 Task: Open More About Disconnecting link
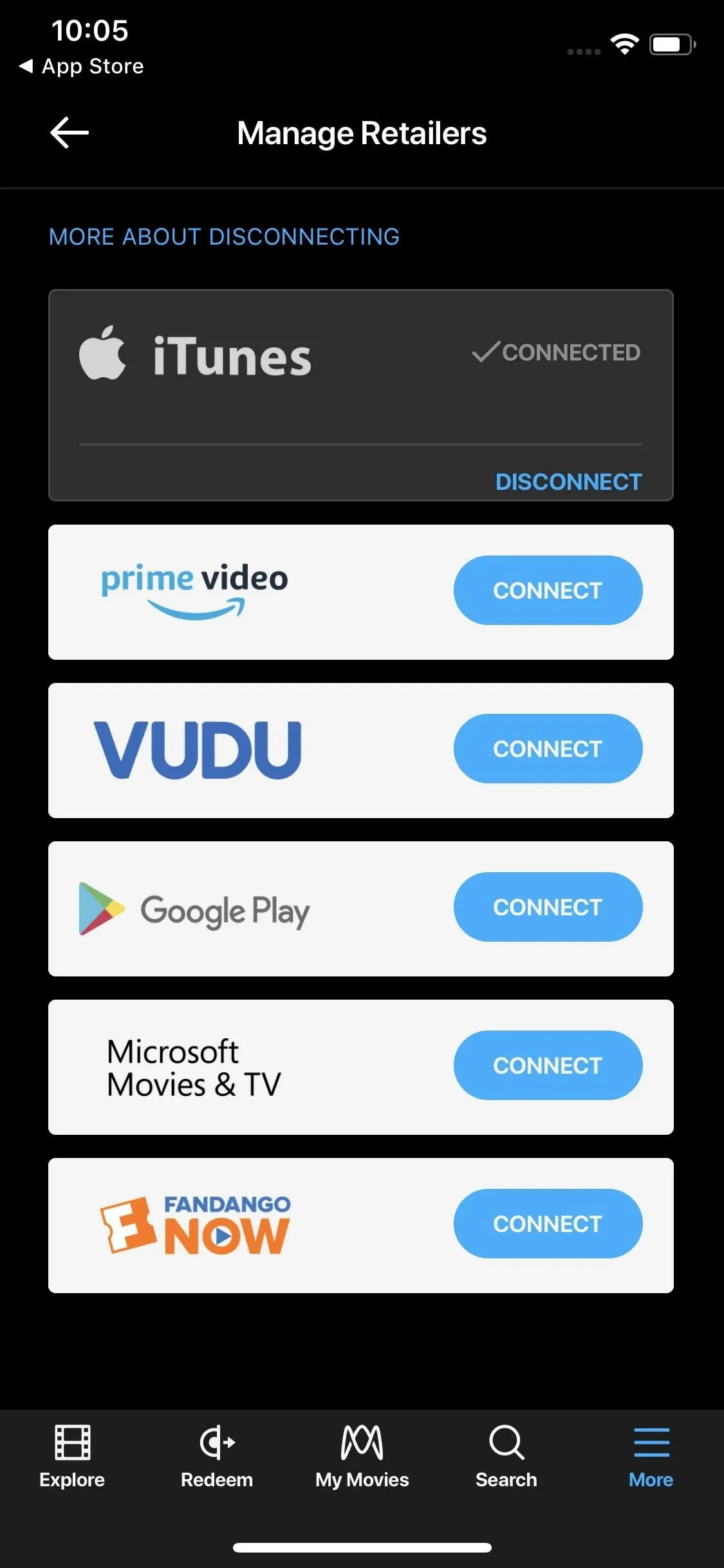click(x=225, y=237)
